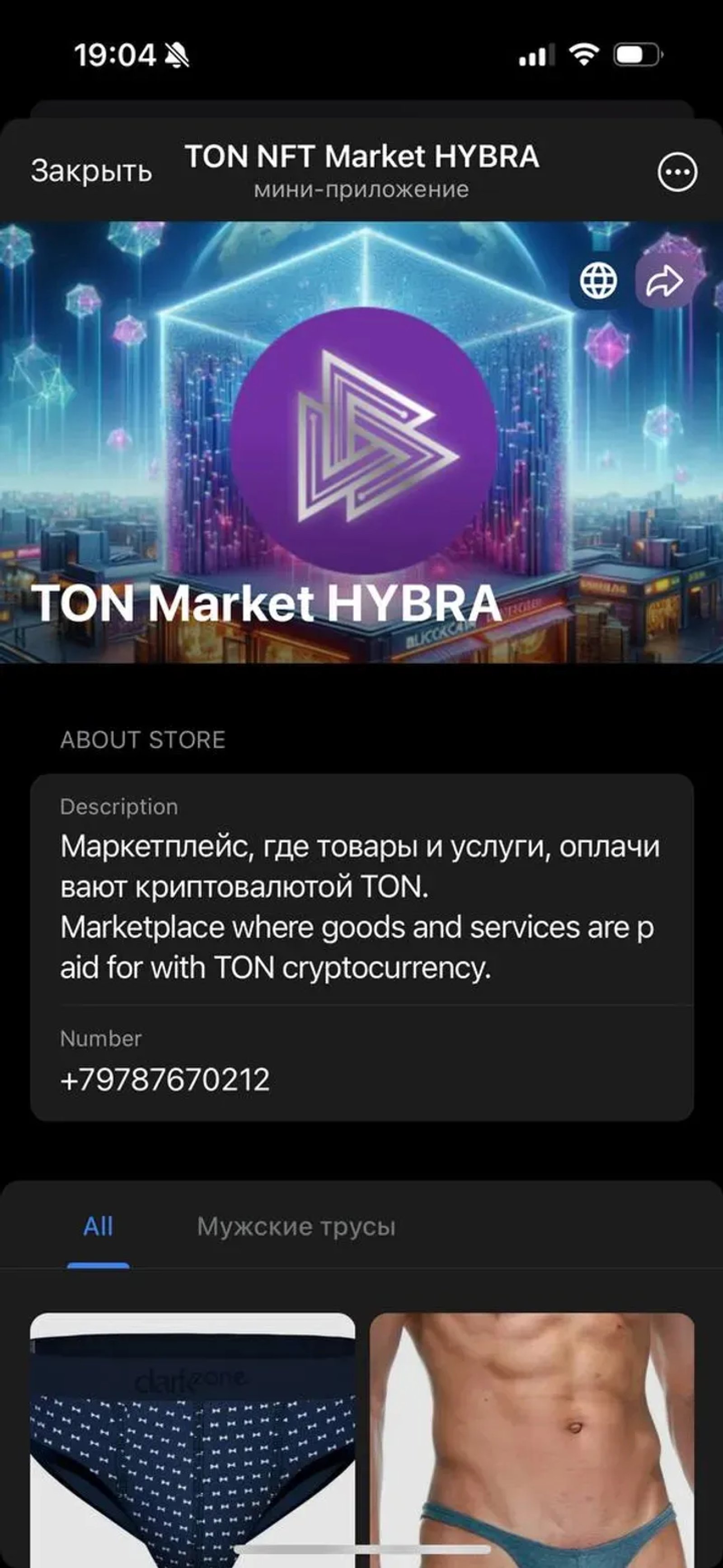
Task: Select the All products tab
Action: tap(100, 1226)
